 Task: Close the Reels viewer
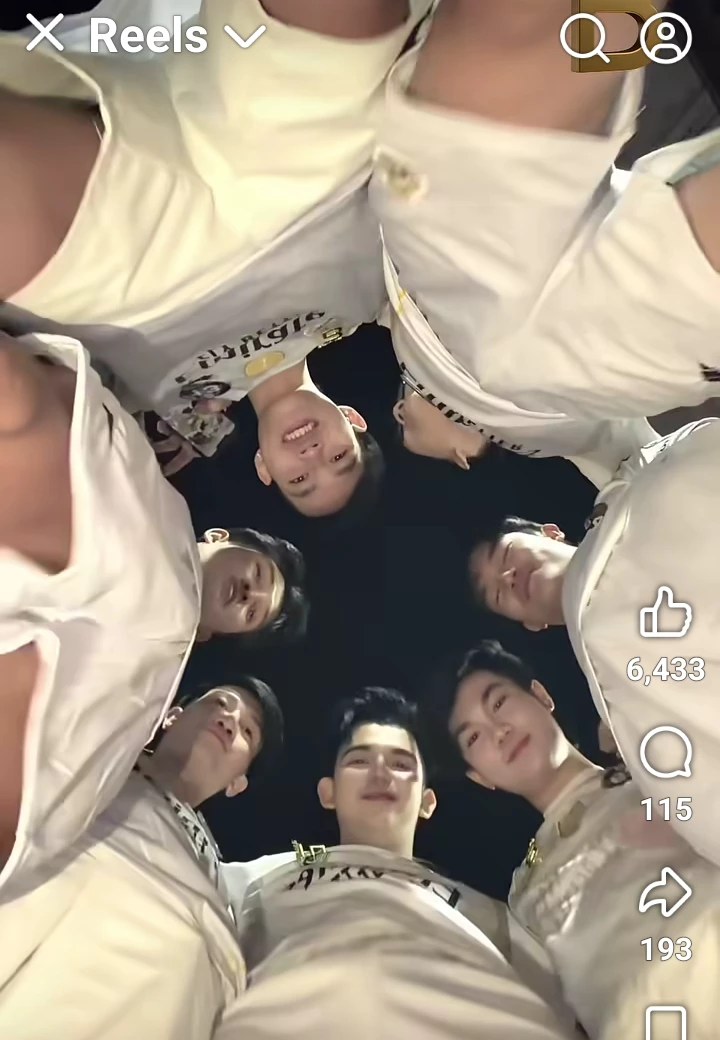click(45, 34)
